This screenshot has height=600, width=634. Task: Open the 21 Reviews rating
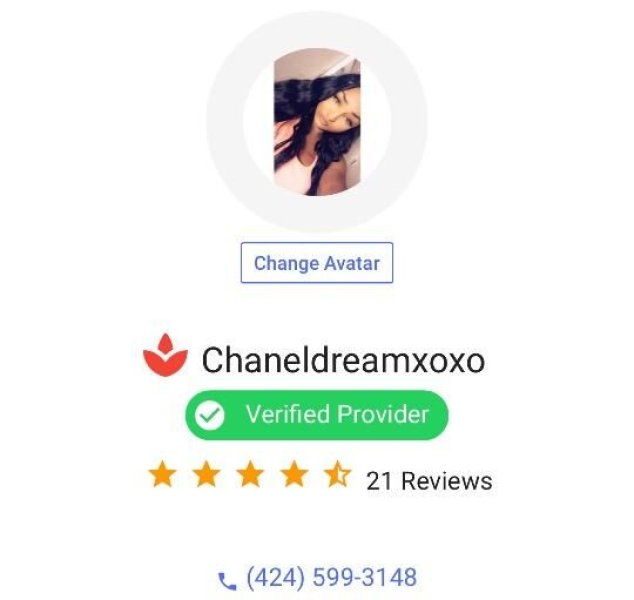pyautogui.click(x=428, y=480)
